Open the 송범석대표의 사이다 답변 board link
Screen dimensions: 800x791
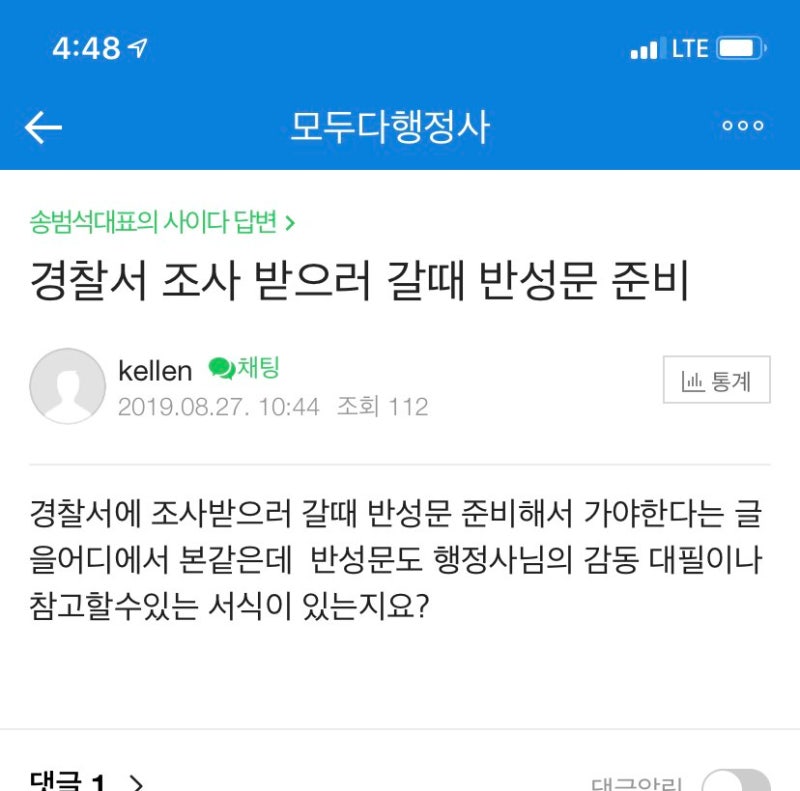tap(162, 222)
